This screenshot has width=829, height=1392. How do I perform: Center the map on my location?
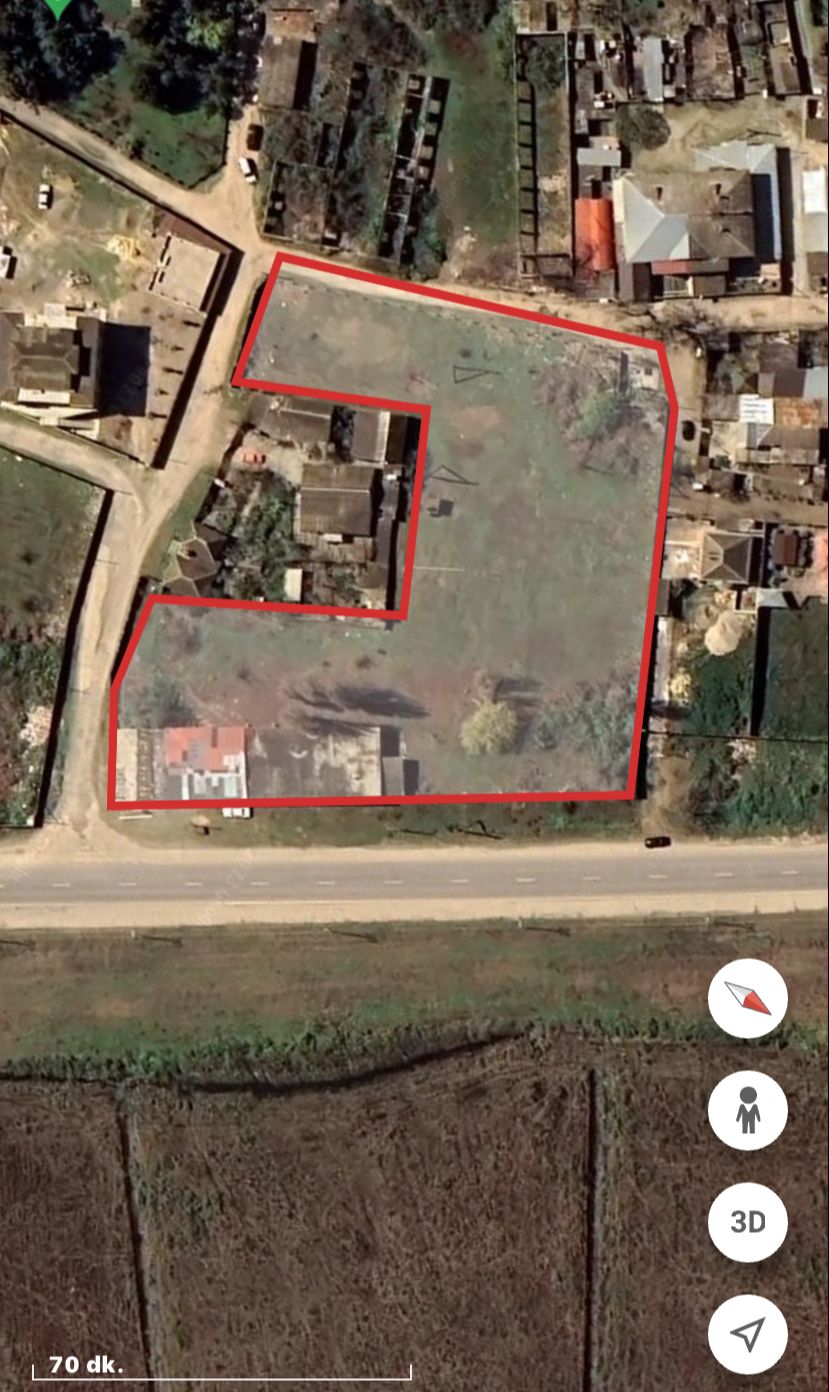point(748,1334)
